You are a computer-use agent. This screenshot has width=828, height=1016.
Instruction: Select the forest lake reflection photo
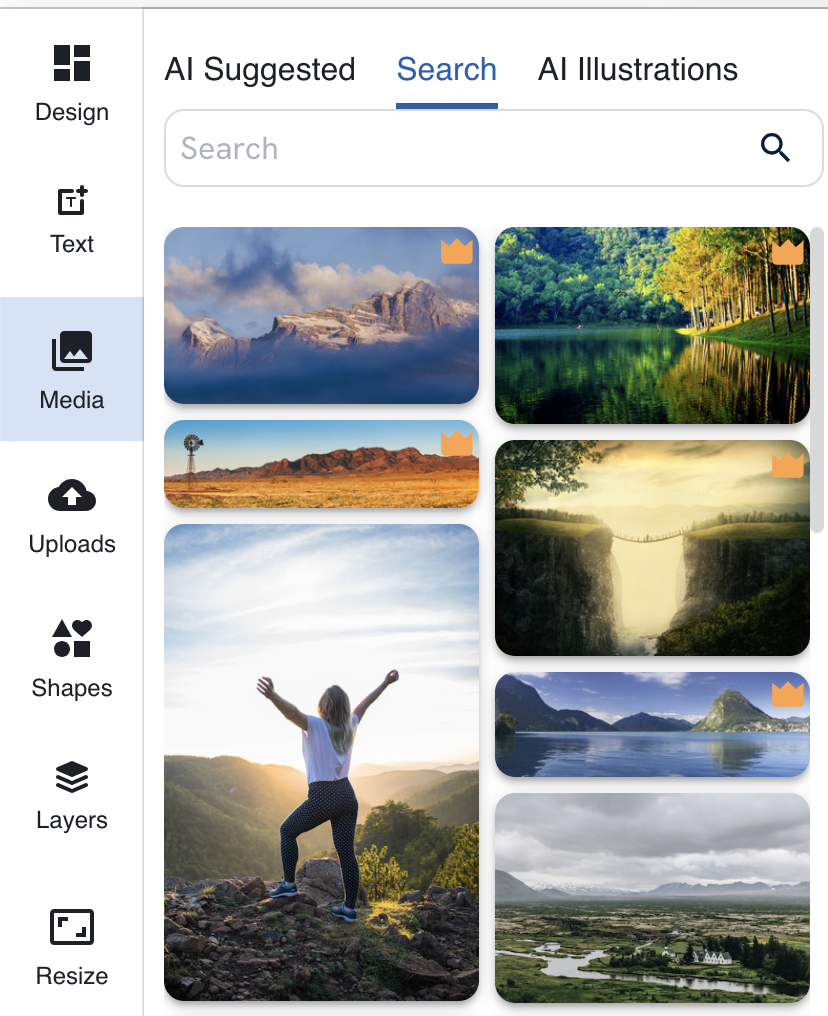click(x=651, y=325)
